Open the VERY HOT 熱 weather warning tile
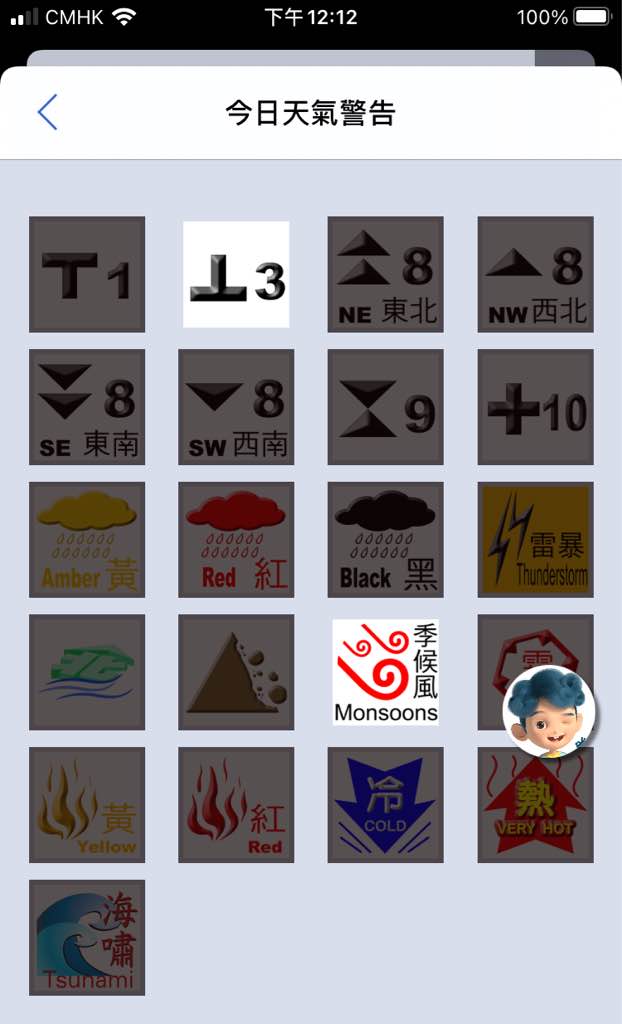The height and width of the screenshot is (1024, 622). point(536,805)
